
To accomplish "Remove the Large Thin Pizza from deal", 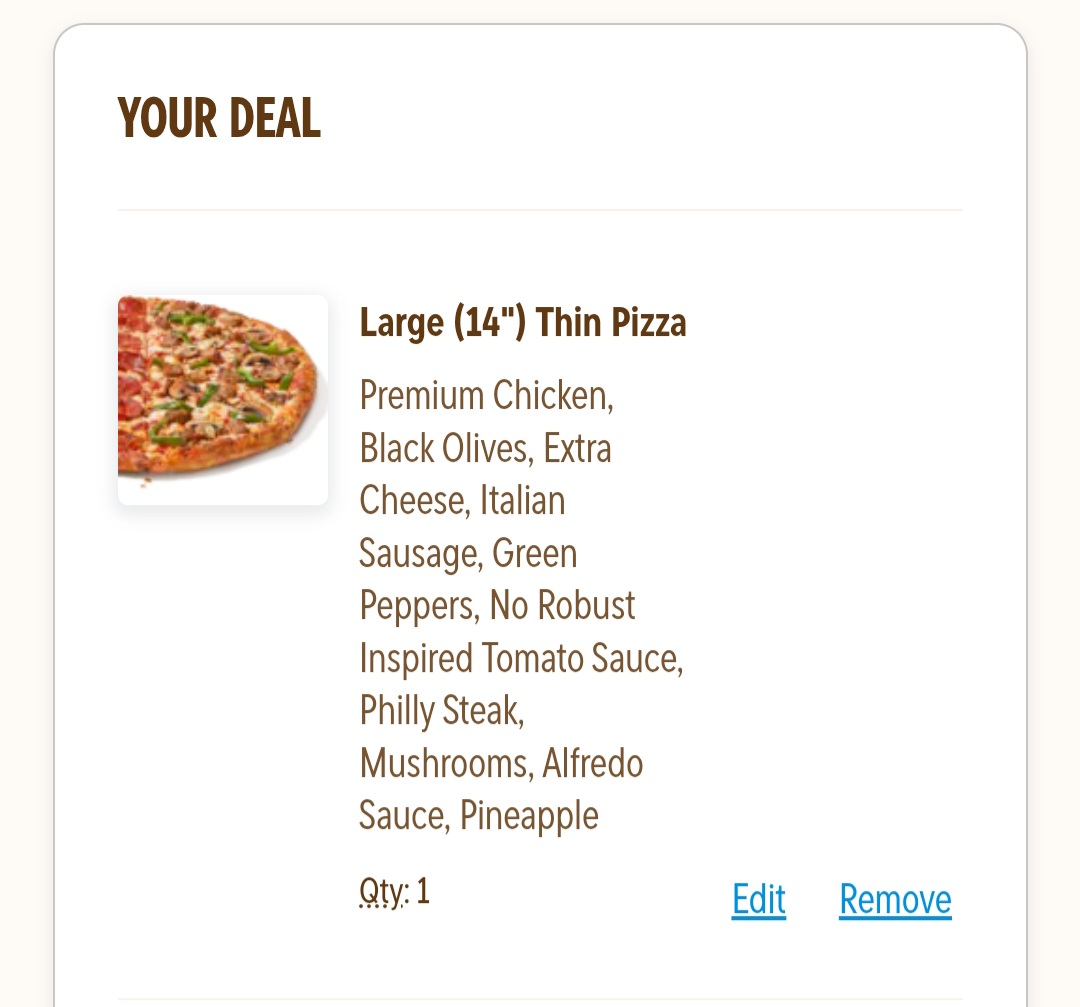I will pyautogui.click(x=895, y=899).
